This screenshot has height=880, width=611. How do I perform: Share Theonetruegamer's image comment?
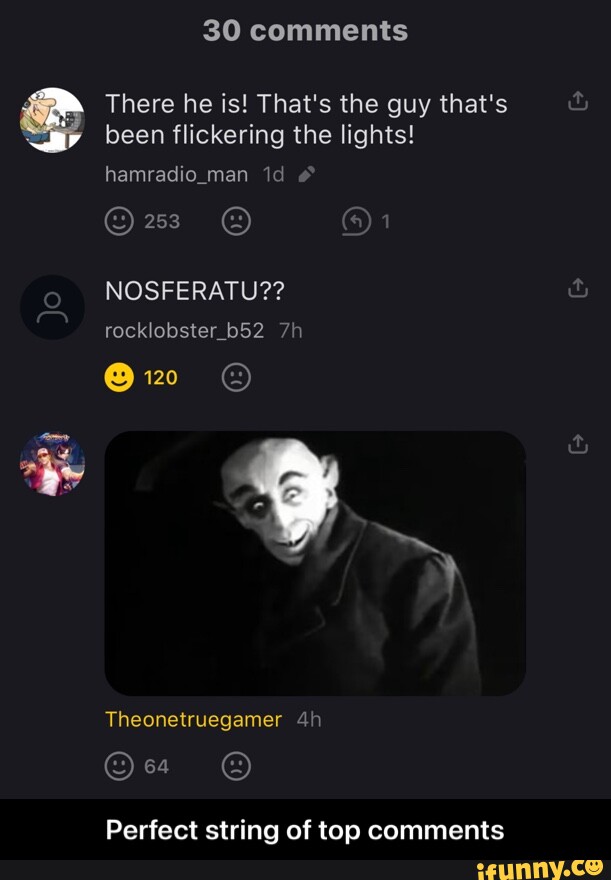(577, 444)
